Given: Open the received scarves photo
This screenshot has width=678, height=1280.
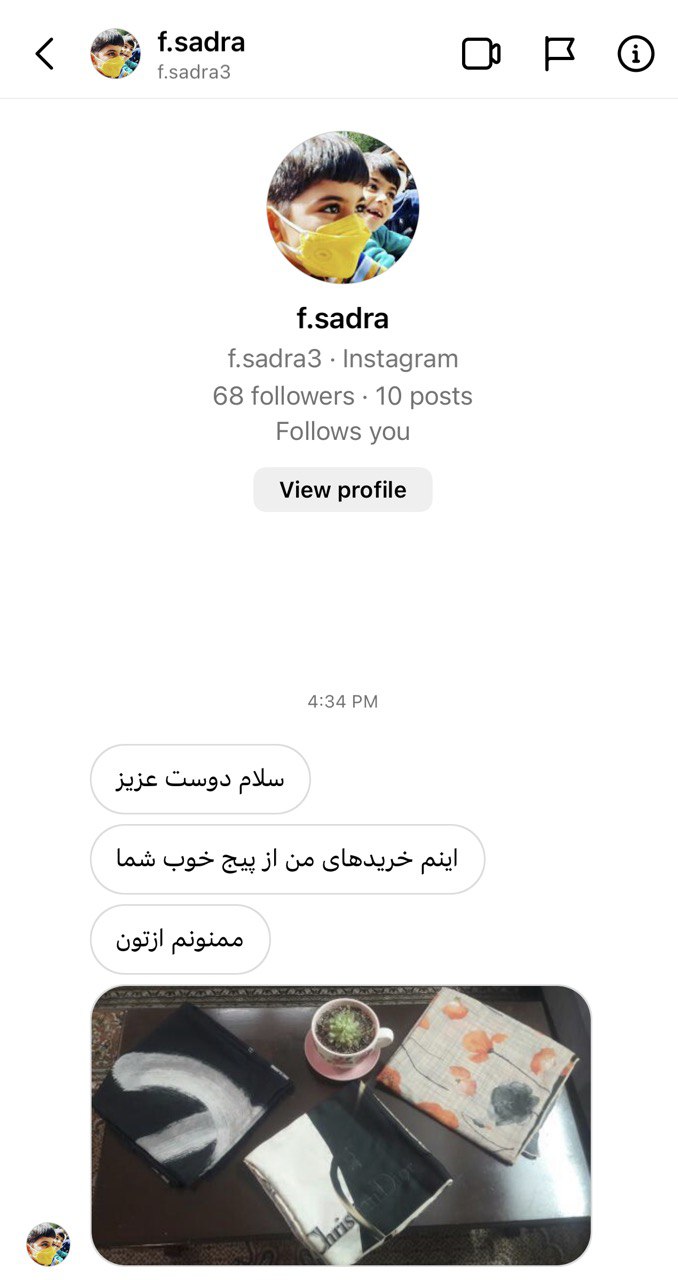Looking at the screenshot, I should tap(341, 1125).
